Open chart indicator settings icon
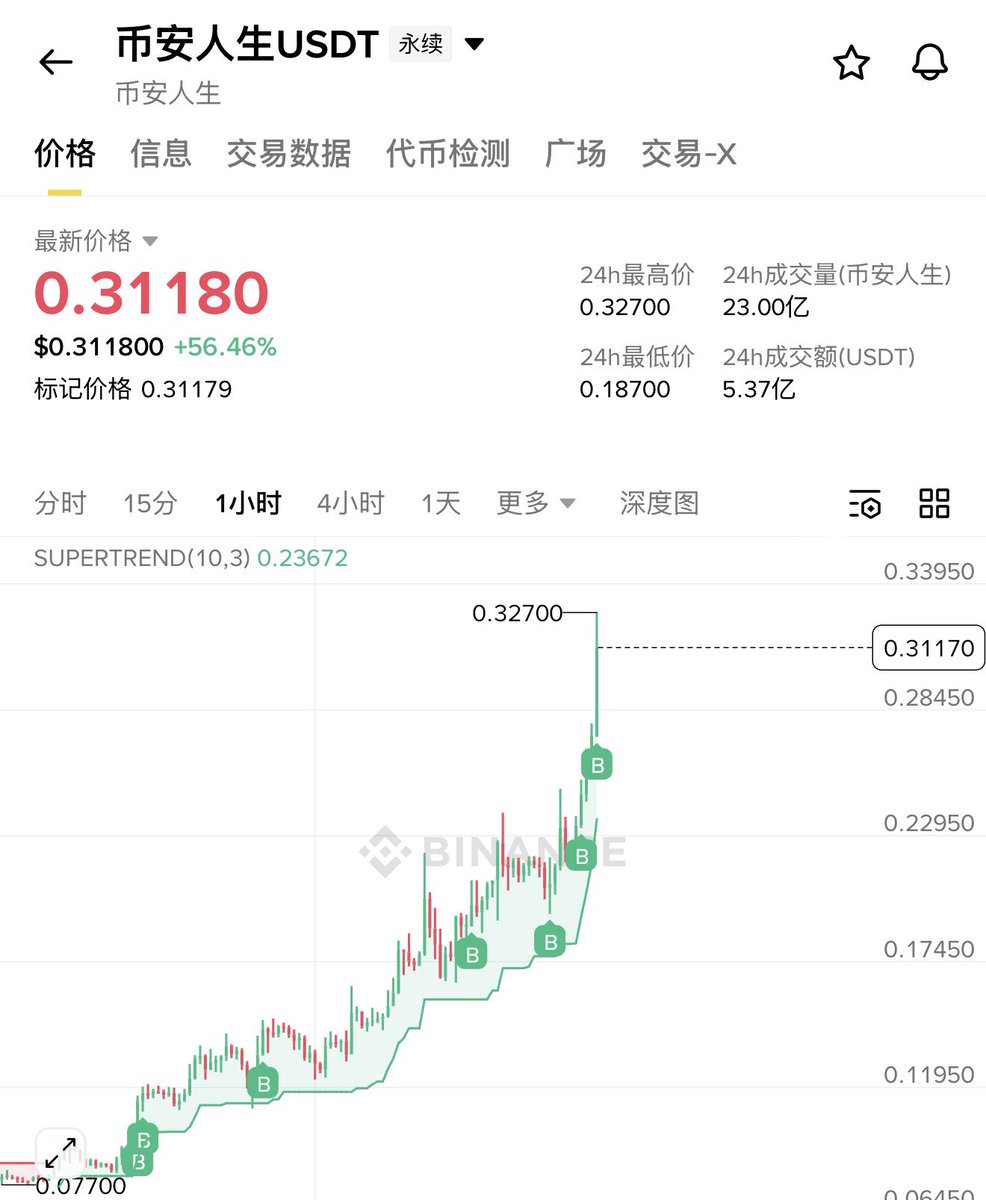Screen dimensions: 986x1200 tap(865, 504)
